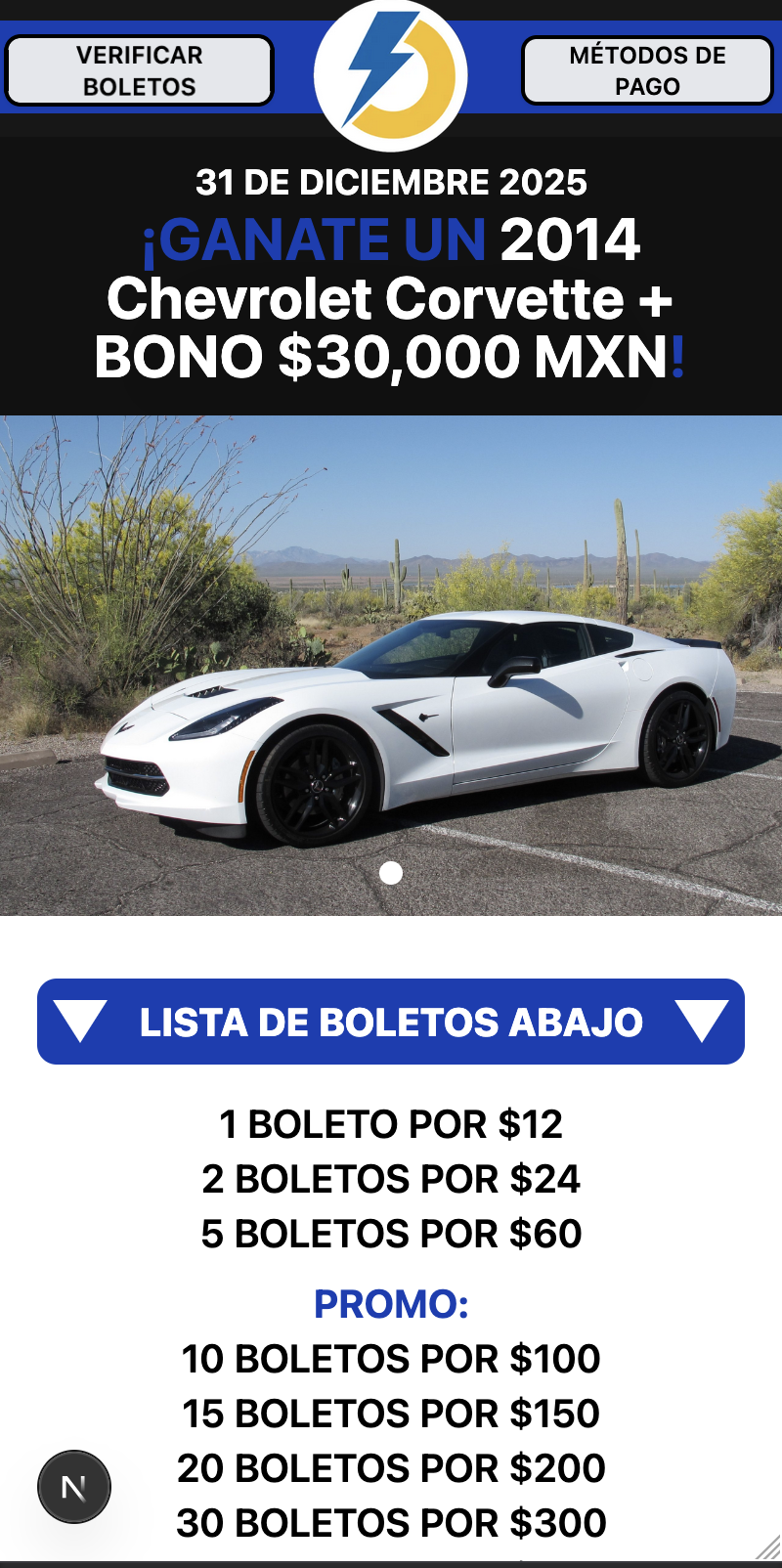Click the right down-arrow in blue banner

[x=706, y=1022]
